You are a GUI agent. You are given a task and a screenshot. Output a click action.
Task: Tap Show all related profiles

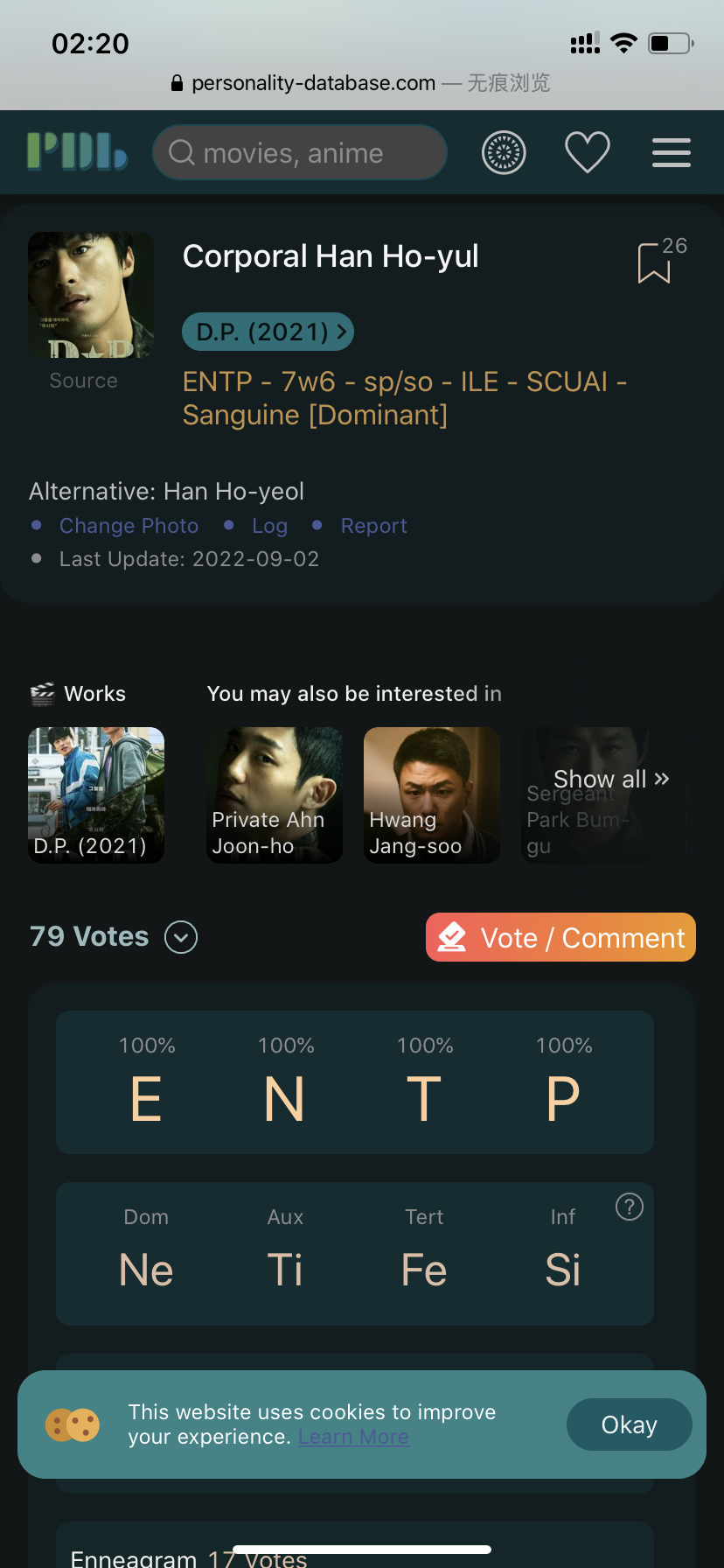tap(611, 779)
